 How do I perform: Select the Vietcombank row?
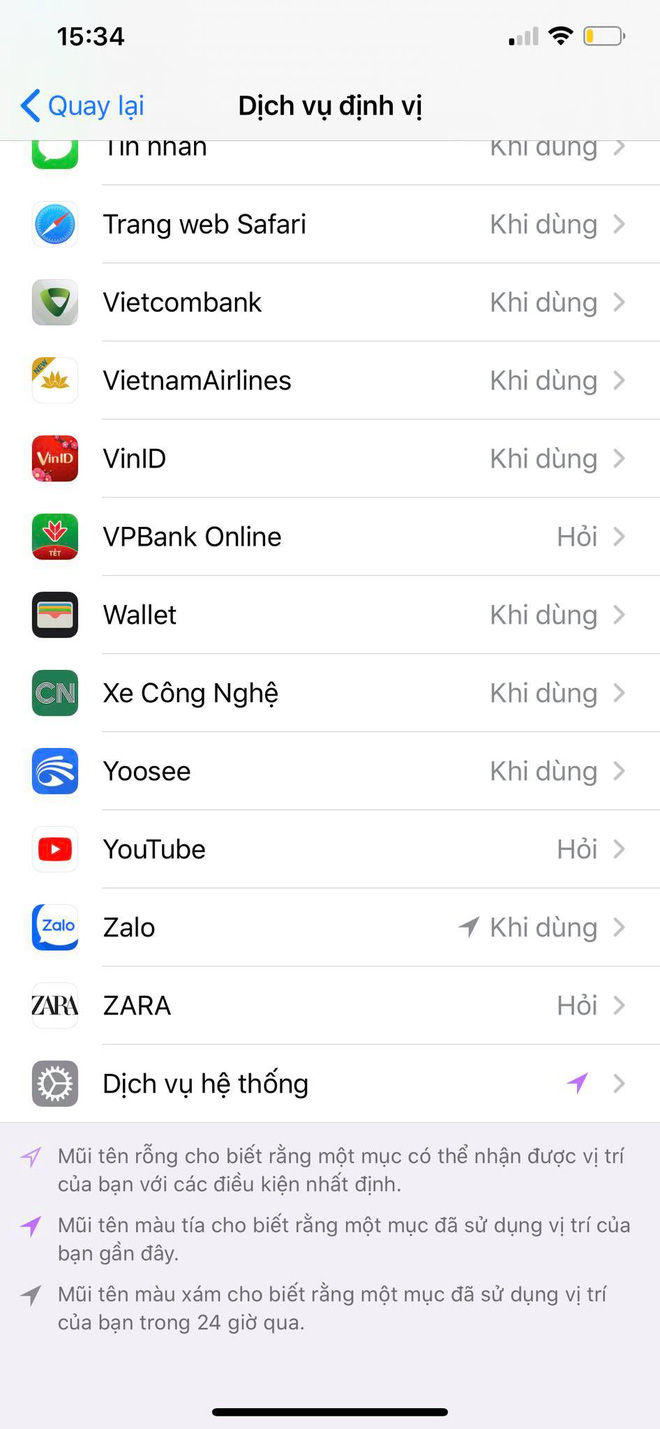[x=330, y=302]
